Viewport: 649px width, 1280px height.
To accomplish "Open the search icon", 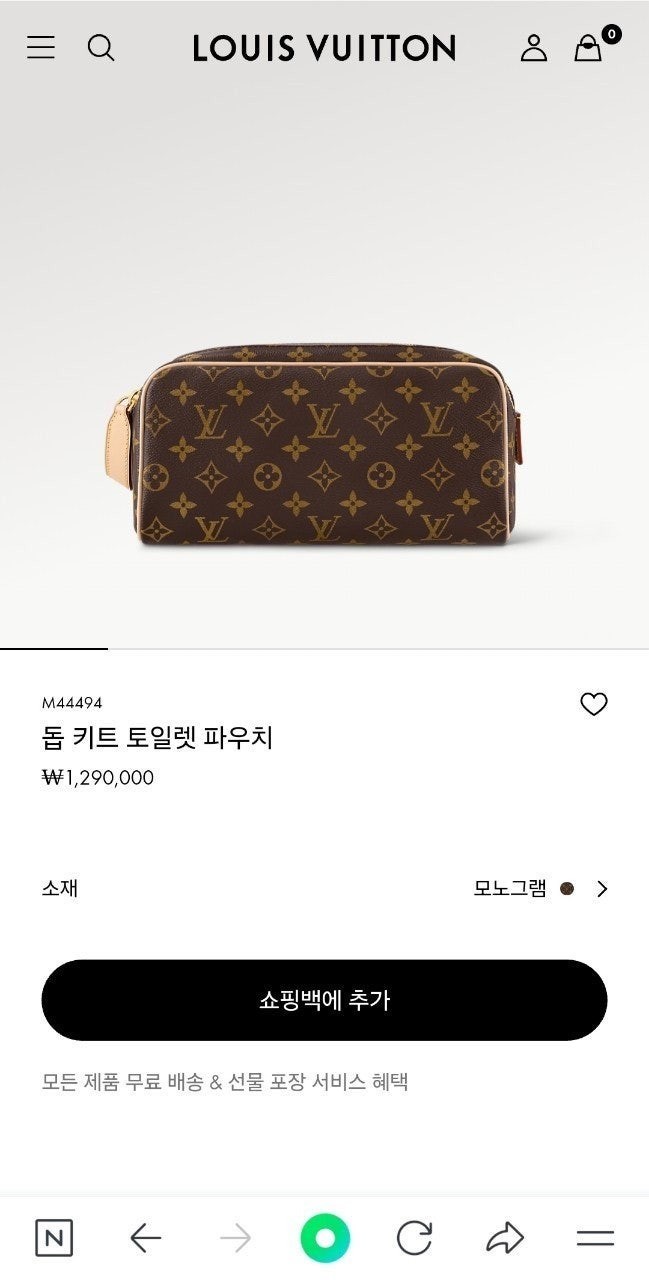I will point(101,47).
